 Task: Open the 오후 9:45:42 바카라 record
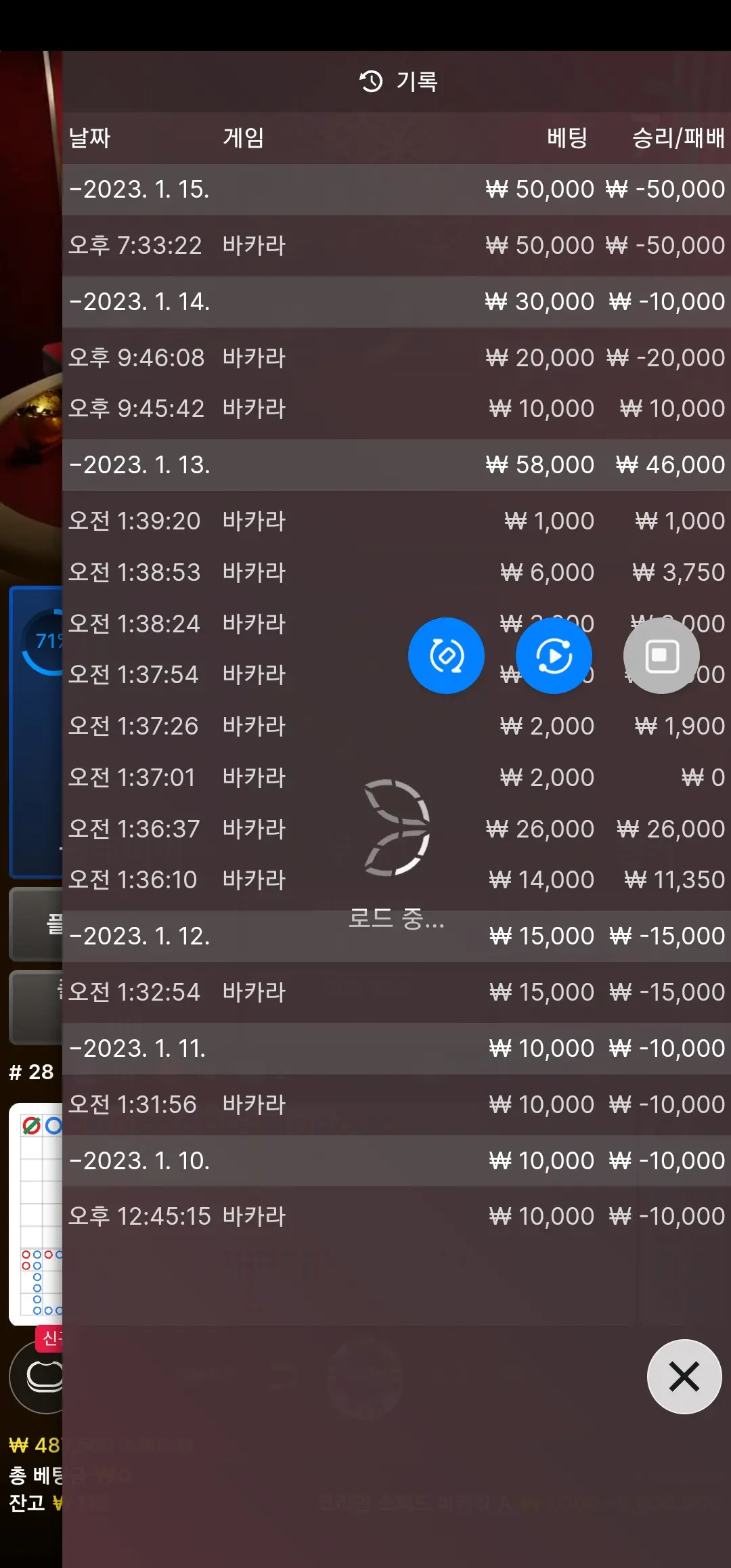[x=397, y=409]
